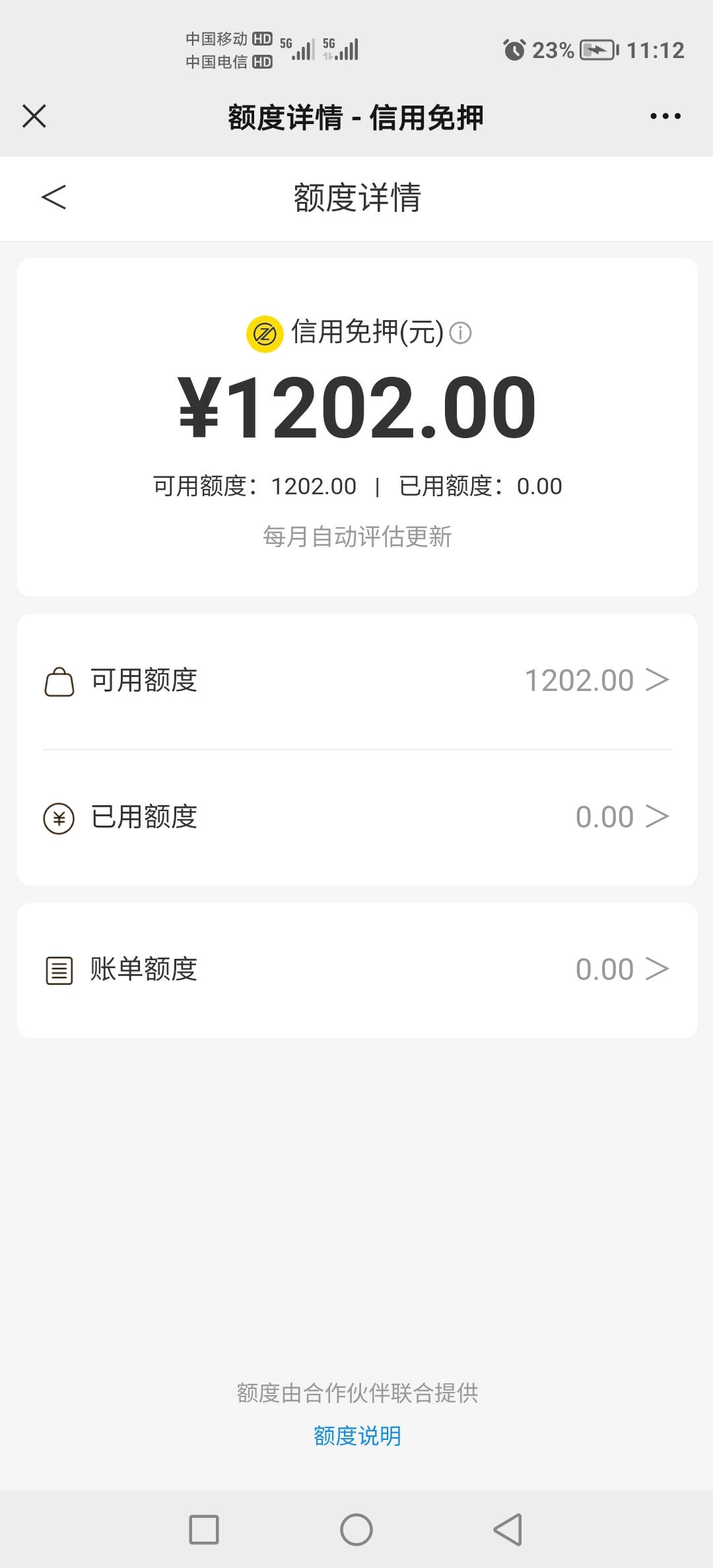The width and height of the screenshot is (713, 1568).
Task: Tap the info icon next to 信用免押(元)
Action: 460,333
